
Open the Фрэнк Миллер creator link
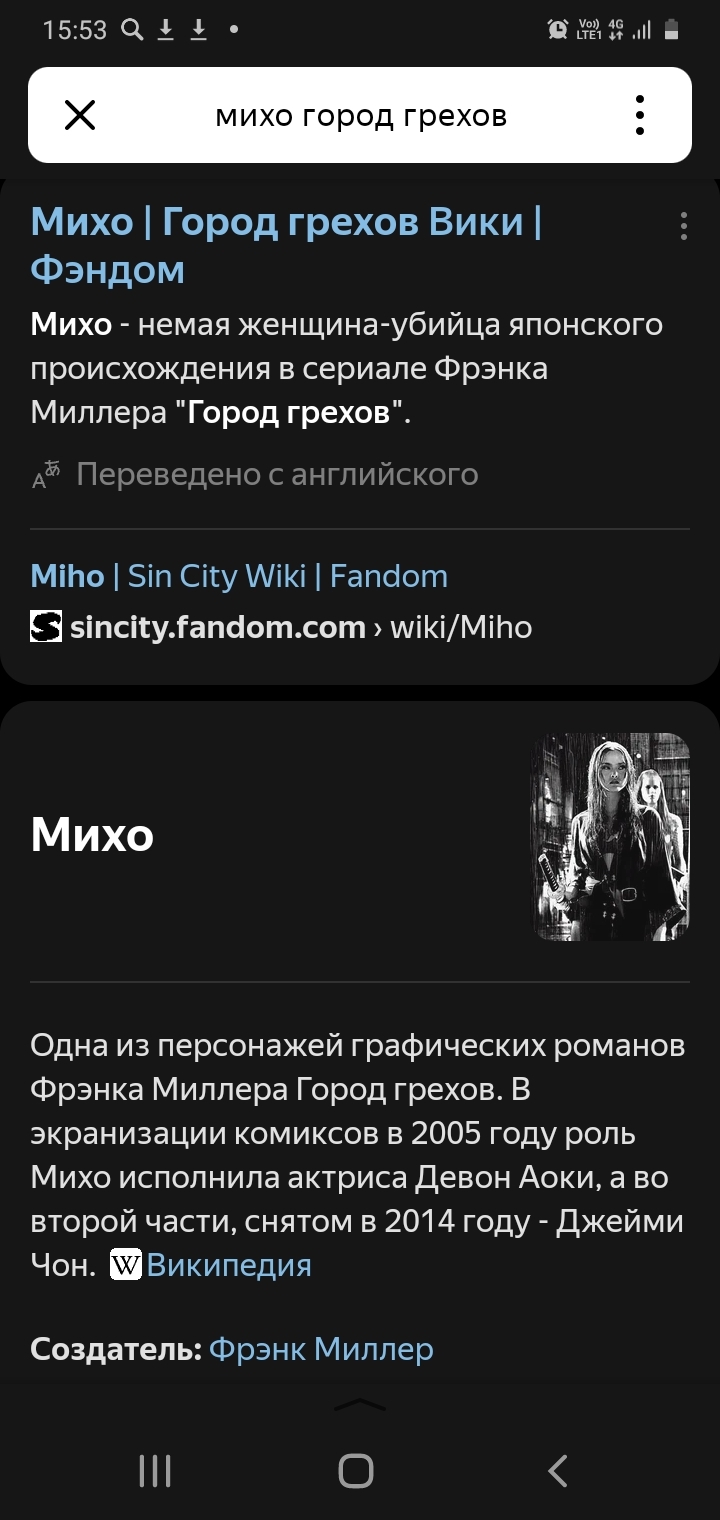pos(321,1349)
